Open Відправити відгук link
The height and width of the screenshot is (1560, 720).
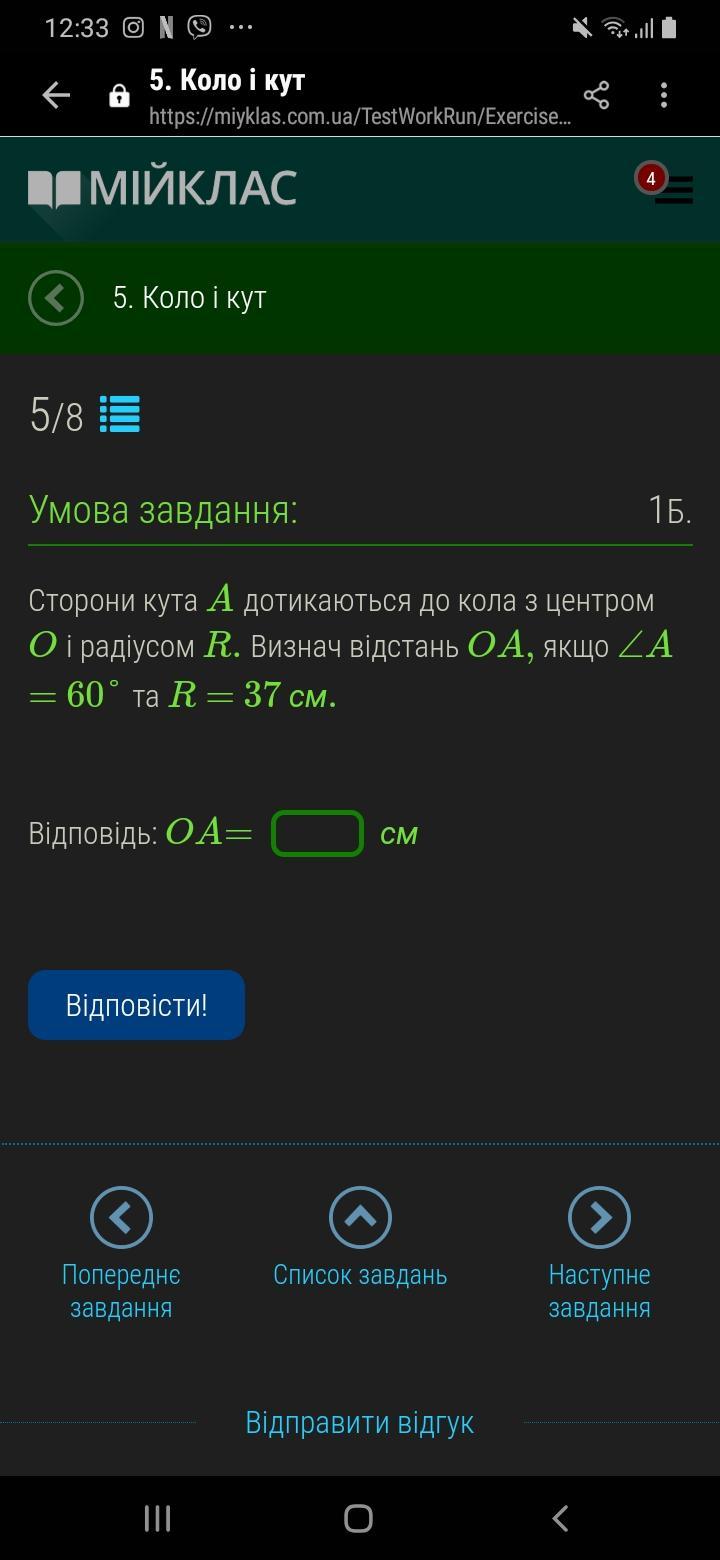(x=360, y=1422)
